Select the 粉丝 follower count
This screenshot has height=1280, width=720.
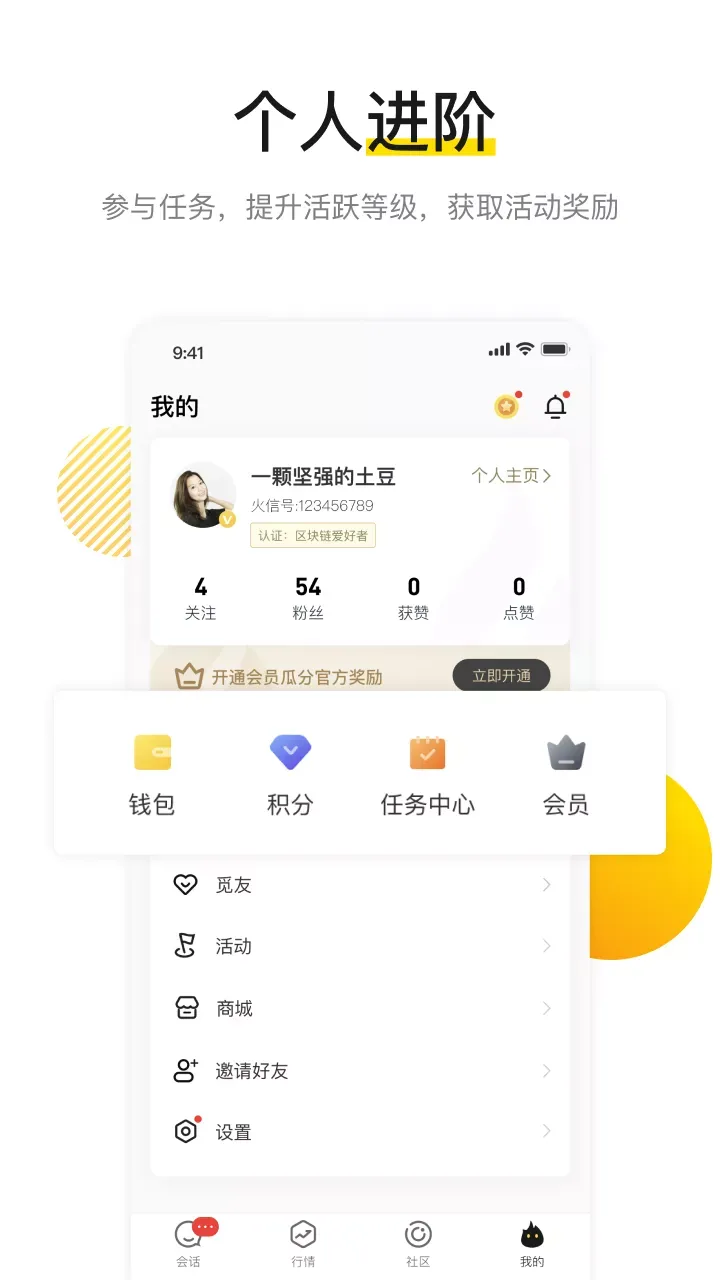tap(308, 596)
